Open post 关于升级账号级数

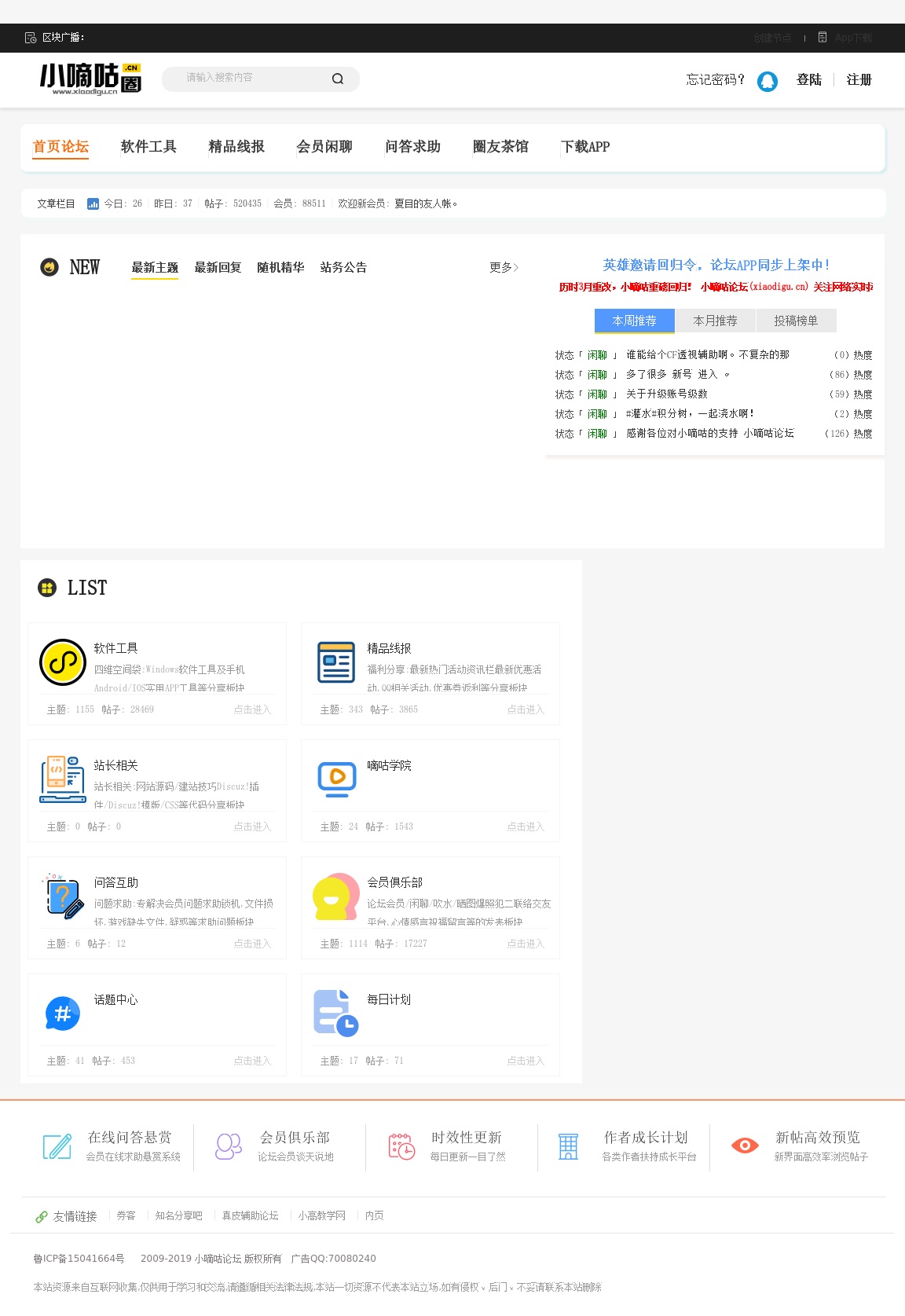coord(666,394)
